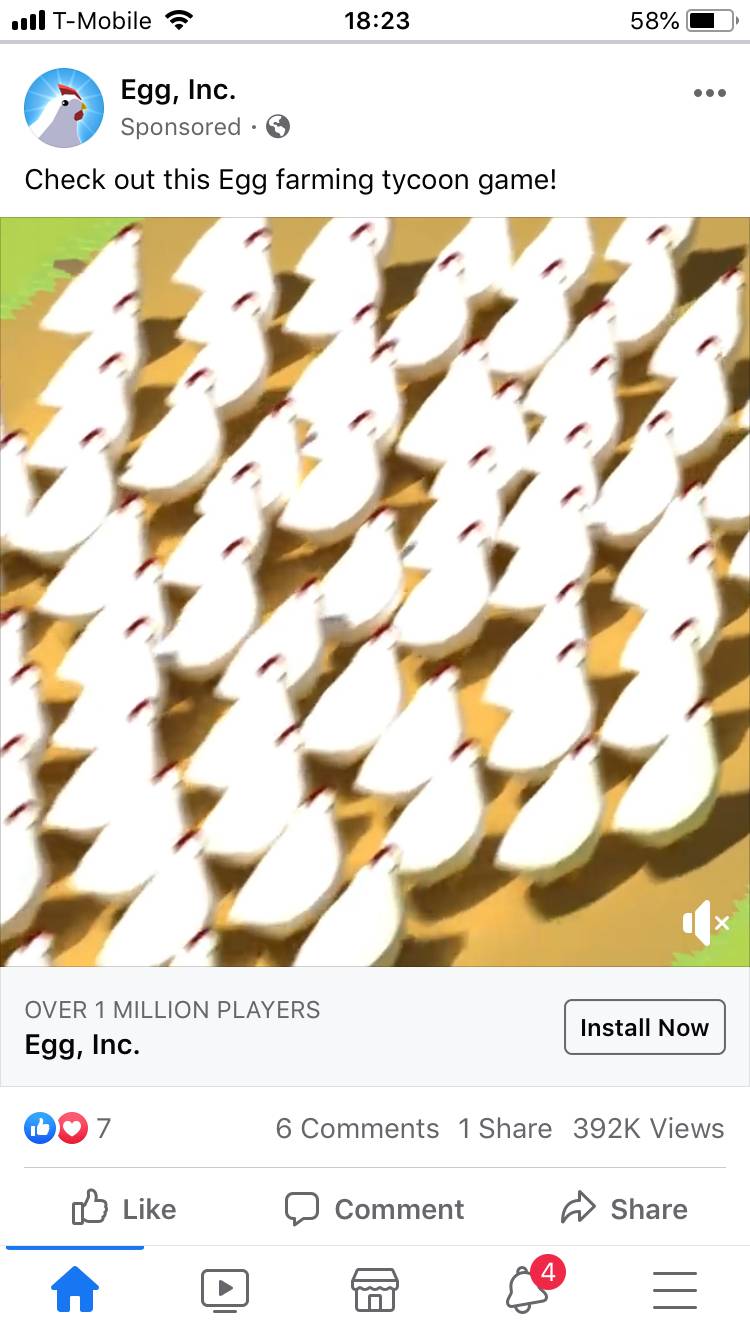The height and width of the screenshot is (1334, 750).
Task: Open the notifications bell tab
Action: [527, 1288]
